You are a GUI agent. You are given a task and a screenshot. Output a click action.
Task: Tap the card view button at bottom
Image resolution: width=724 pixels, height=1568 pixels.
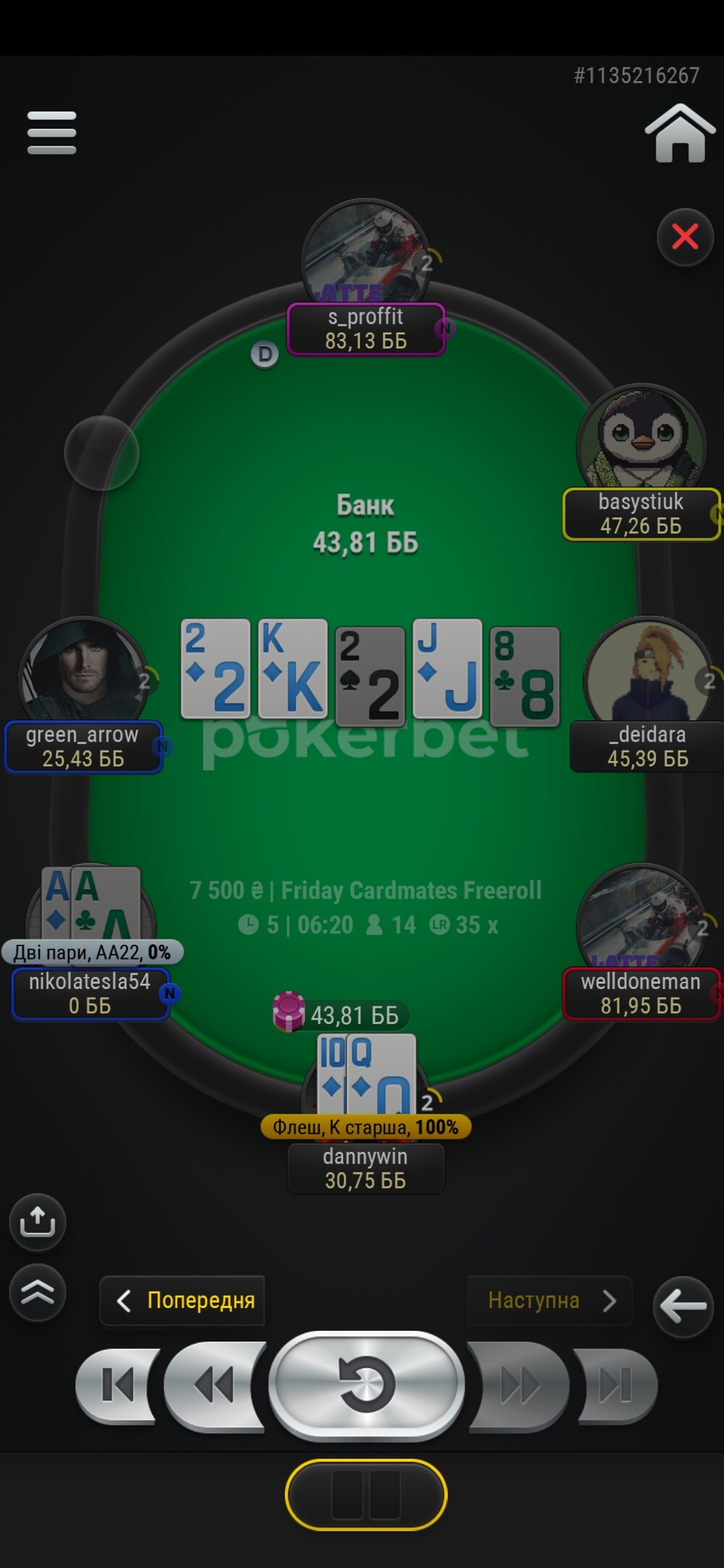pos(366,1494)
